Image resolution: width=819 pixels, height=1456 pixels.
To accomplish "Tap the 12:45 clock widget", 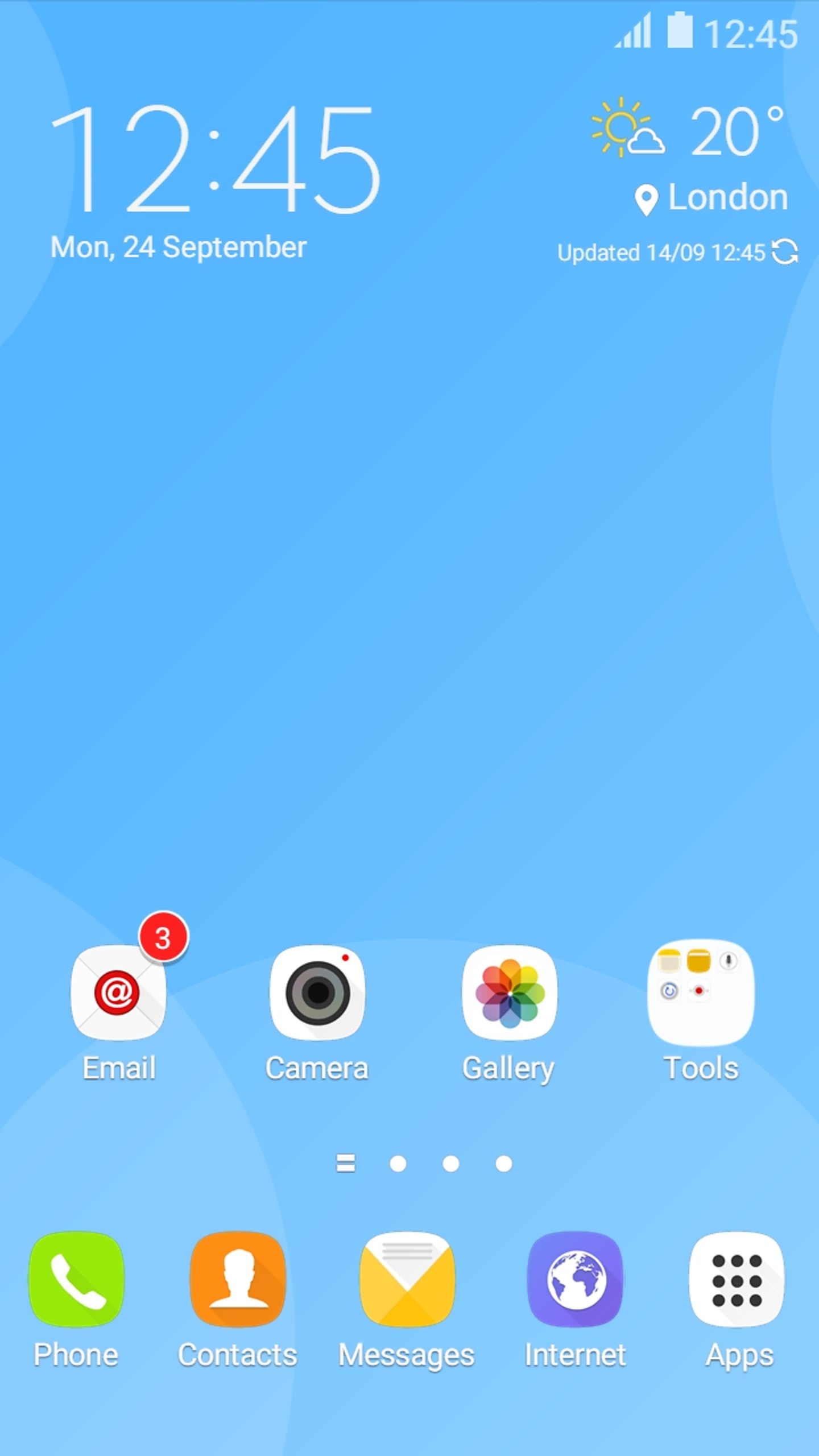I will 216,159.
